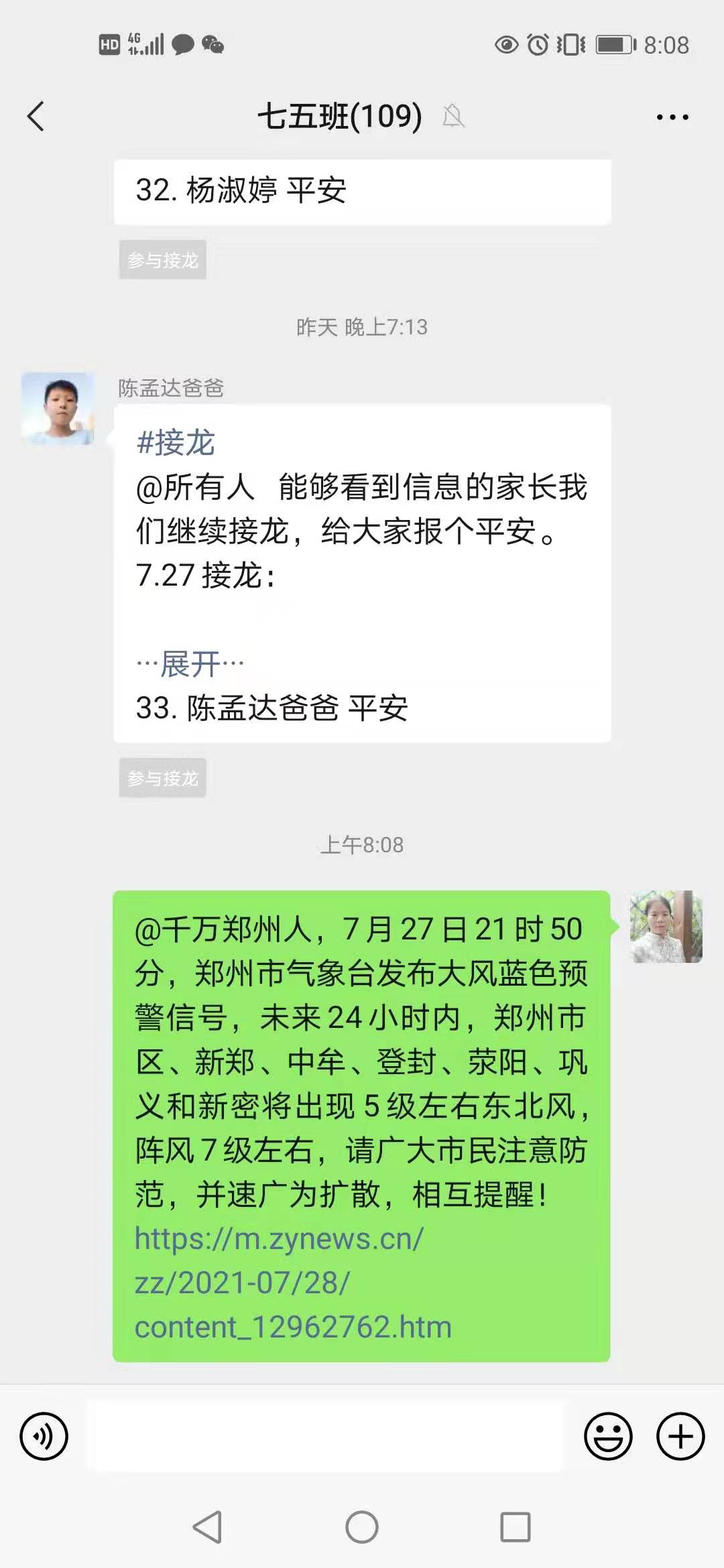This screenshot has width=724, height=1568.
Task: Open 陈孟达爸爸's profile avatar
Action: (58, 409)
